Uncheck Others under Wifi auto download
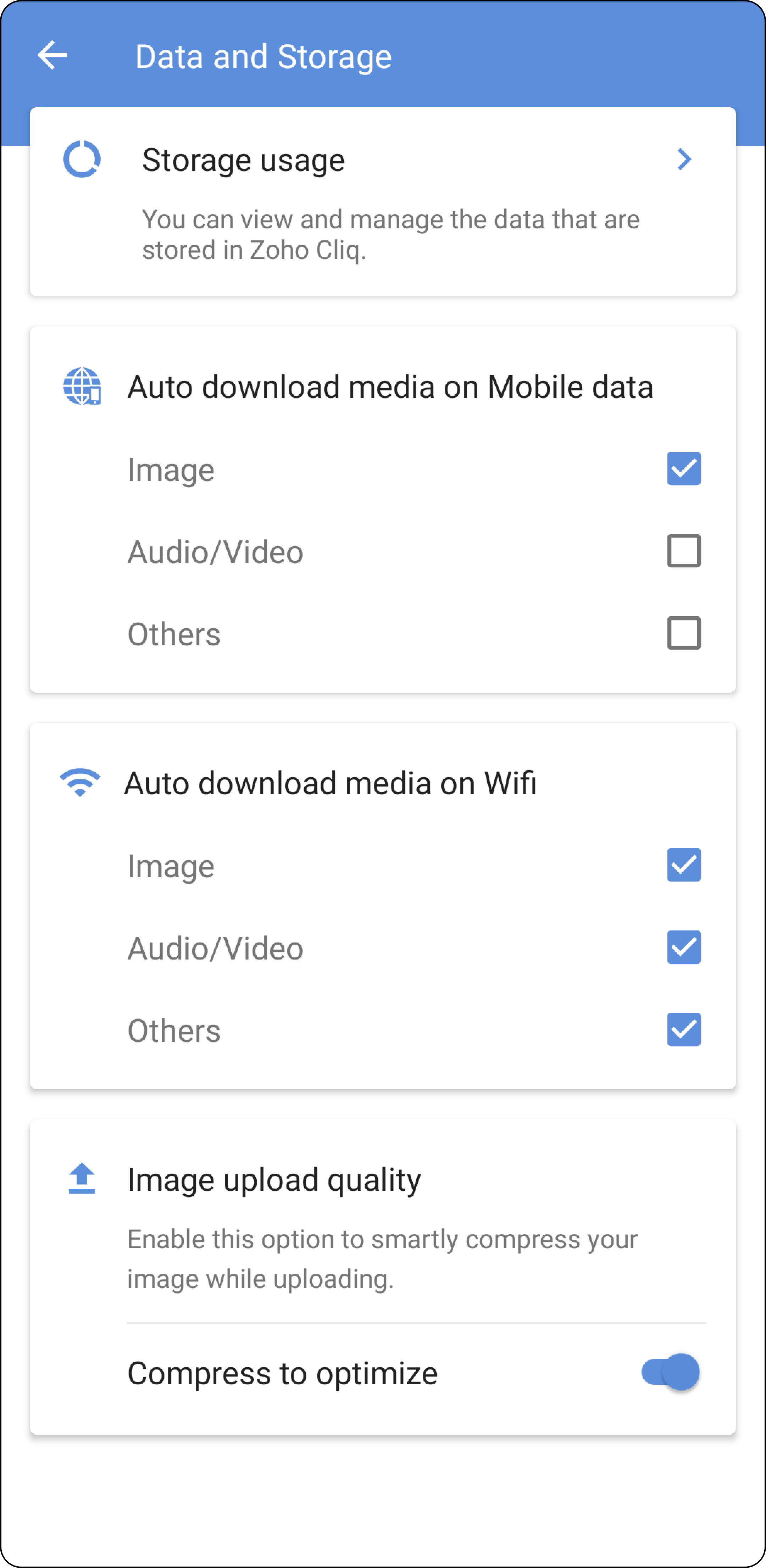The image size is (766, 1568). (684, 1029)
